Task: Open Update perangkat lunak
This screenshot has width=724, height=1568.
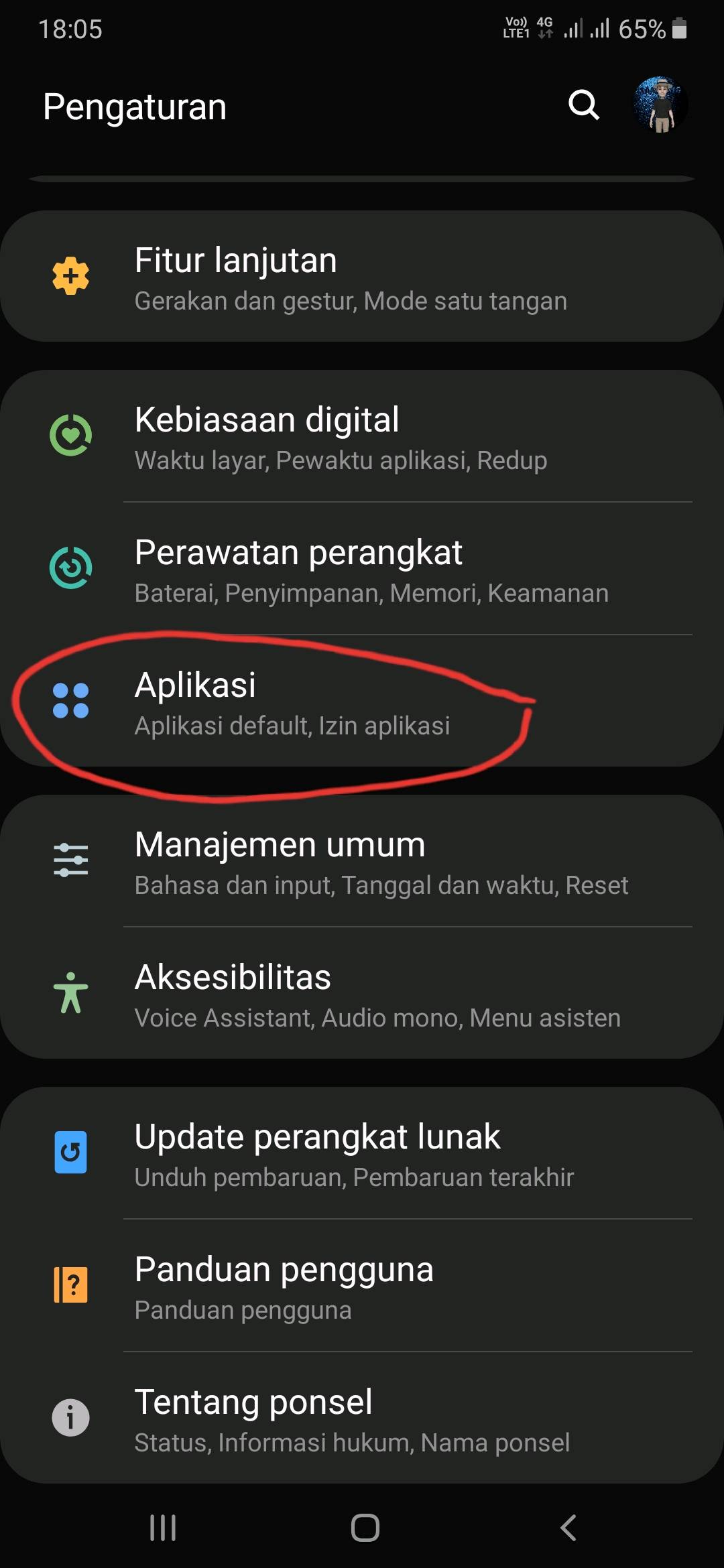Action: (x=362, y=1154)
